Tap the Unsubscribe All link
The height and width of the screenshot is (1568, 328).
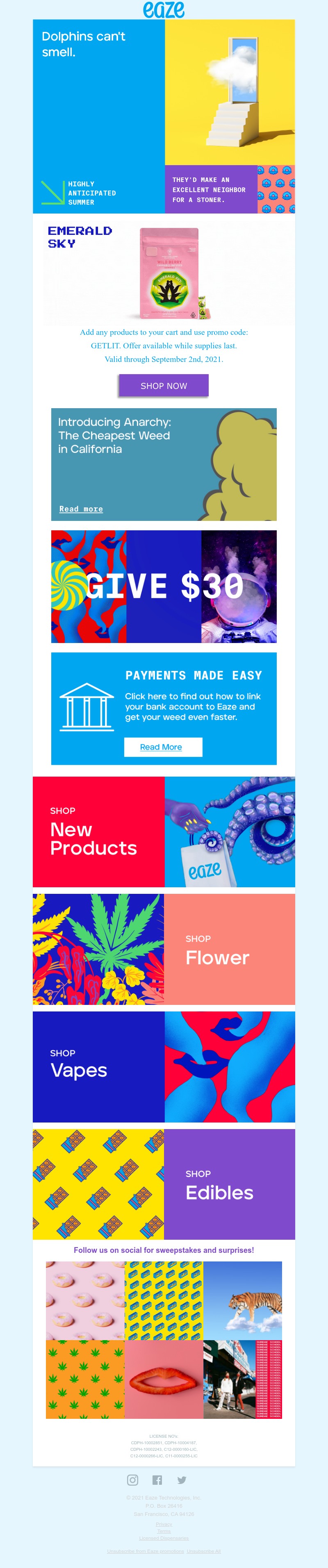click(204, 1551)
